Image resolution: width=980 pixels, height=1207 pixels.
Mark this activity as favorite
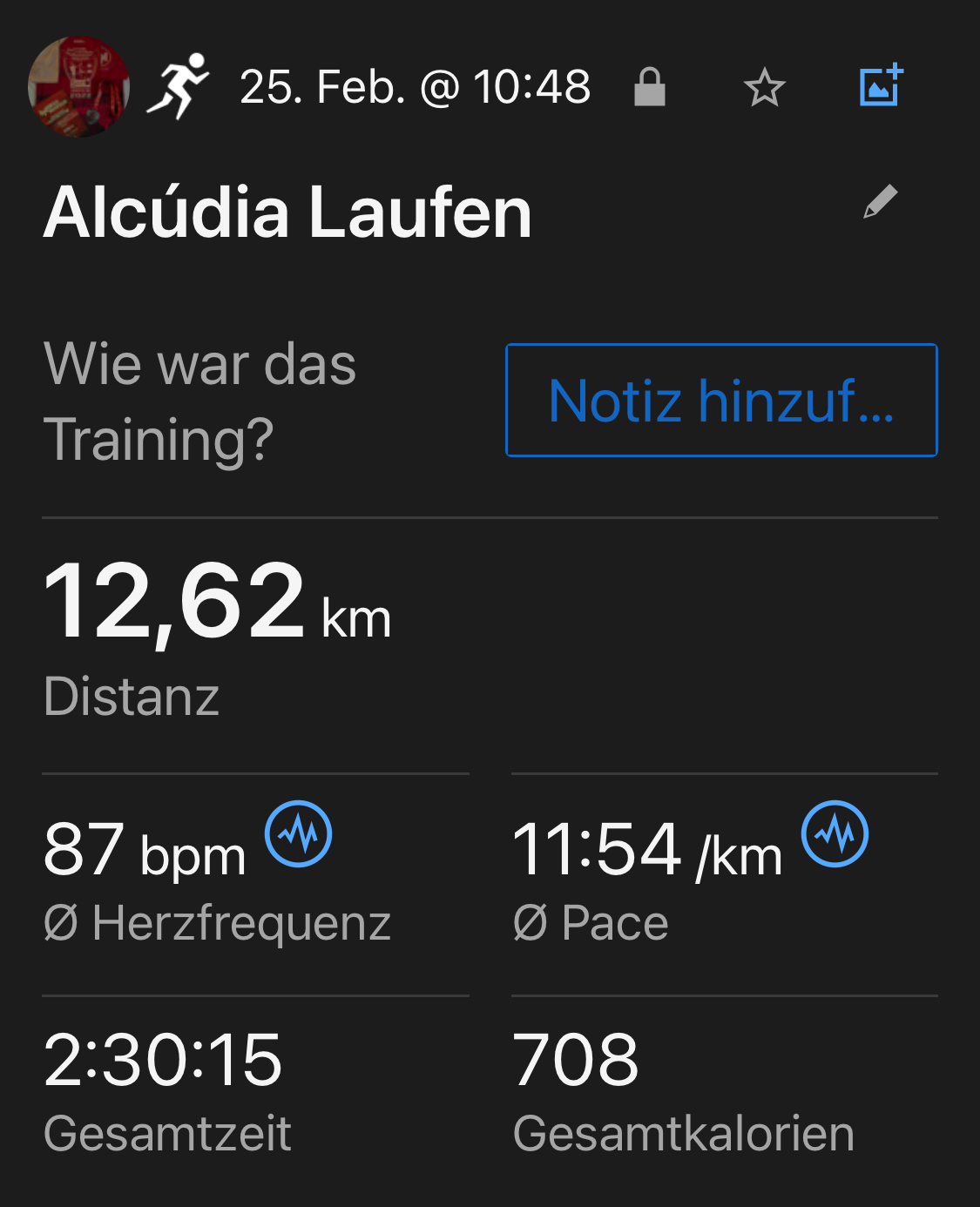(764, 88)
